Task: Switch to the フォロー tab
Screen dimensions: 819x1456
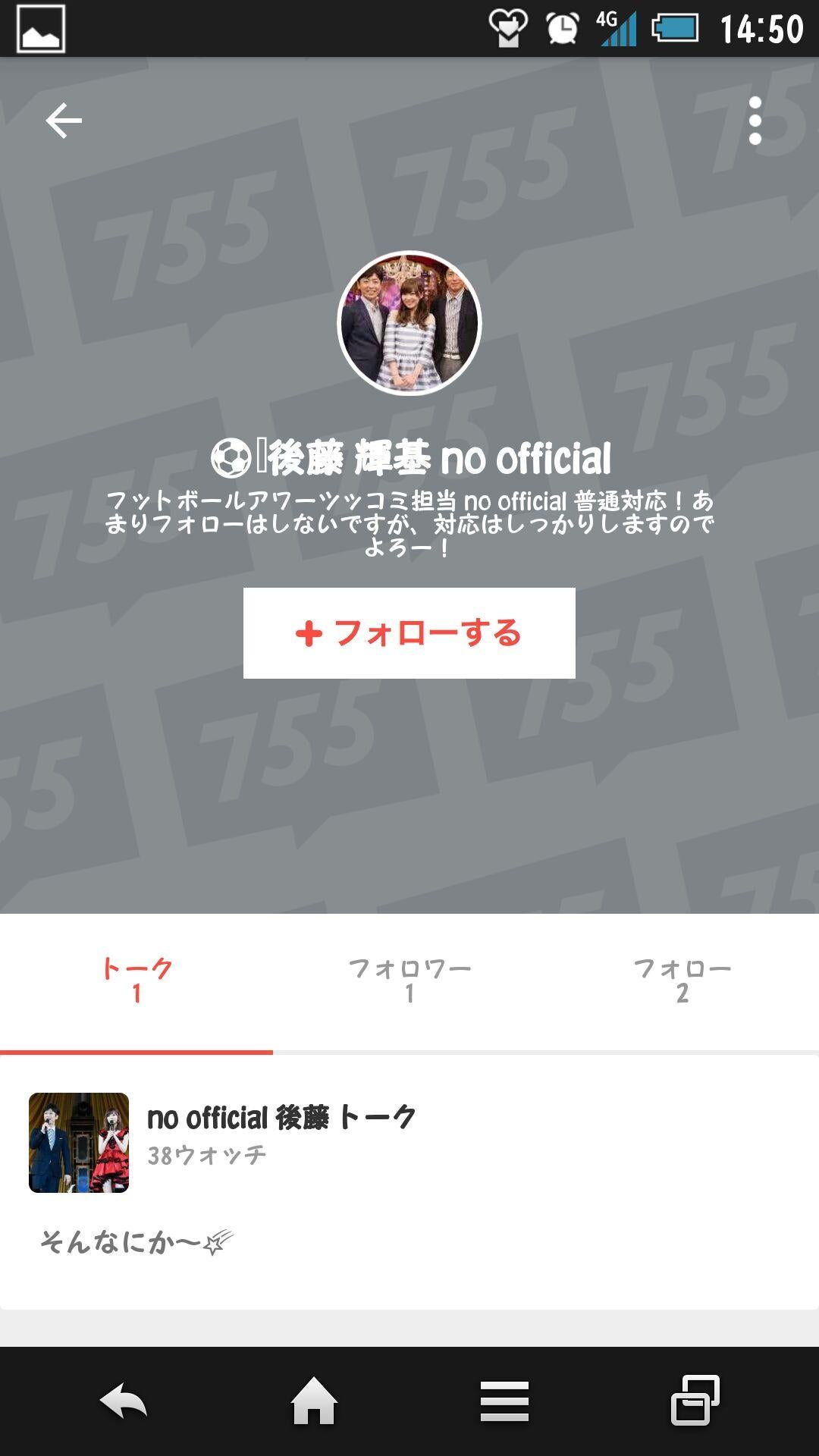Action: click(x=682, y=978)
